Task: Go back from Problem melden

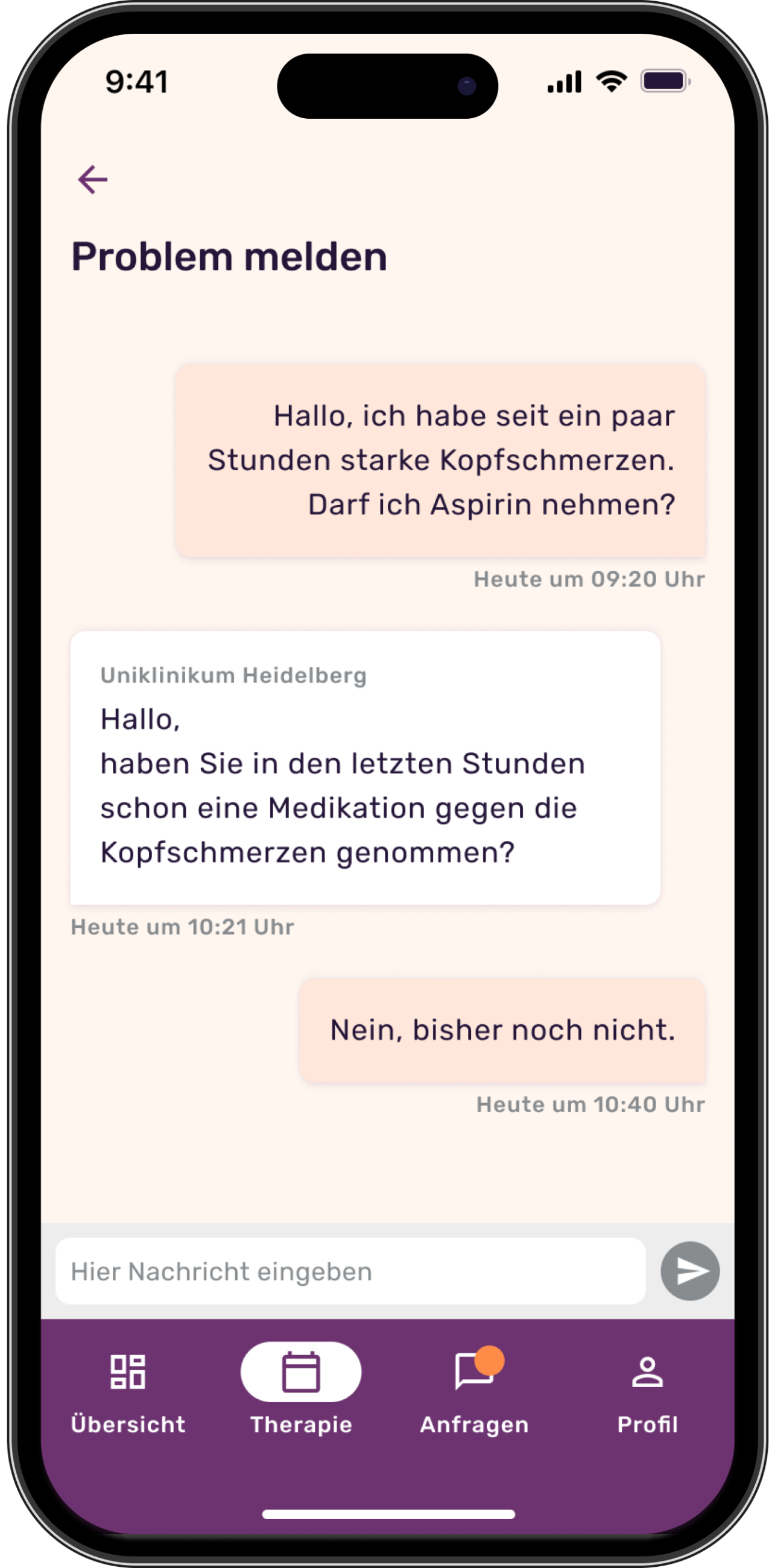Action: (x=92, y=180)
